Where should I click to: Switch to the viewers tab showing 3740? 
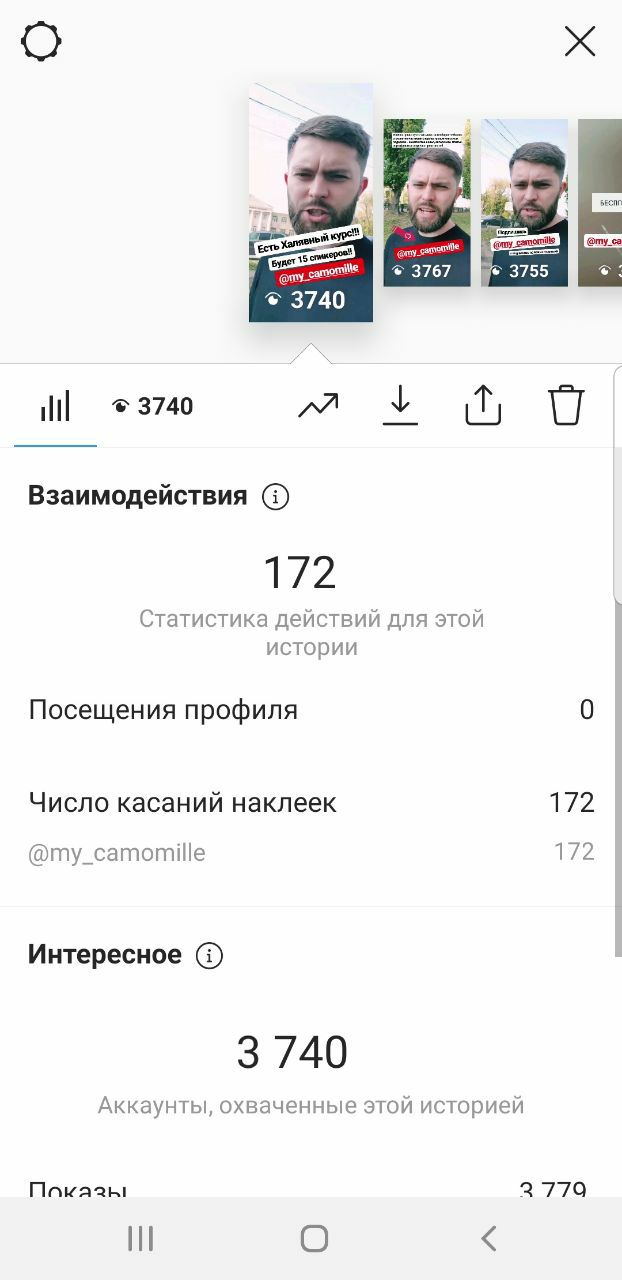tap(153, 406)
